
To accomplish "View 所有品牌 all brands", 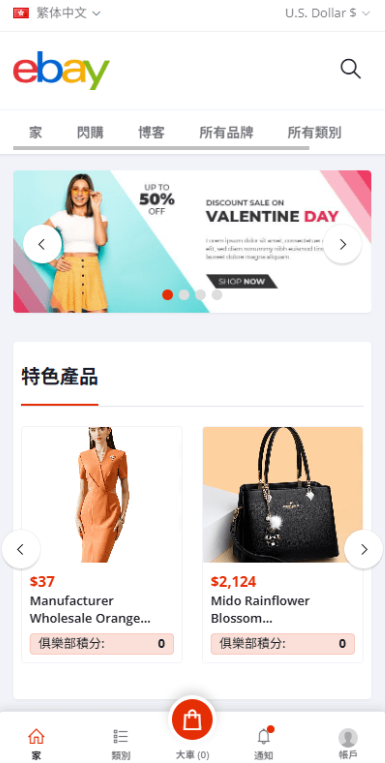I will click(226, 132).
